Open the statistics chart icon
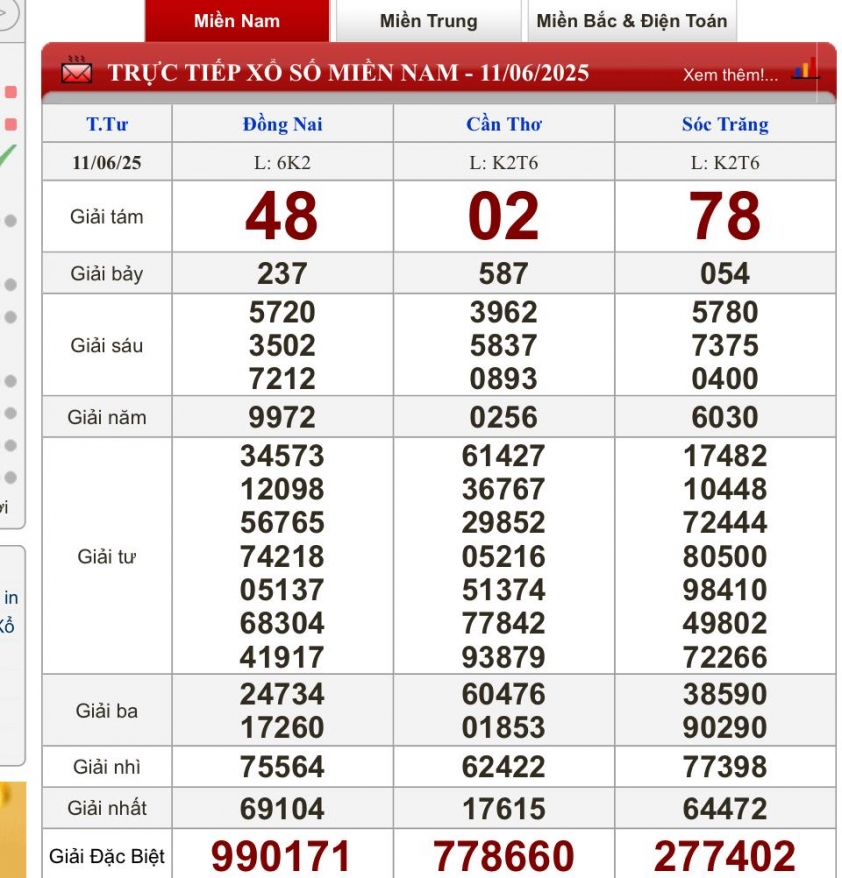Viewport: 842px width, 878px height. pos(804,70)
